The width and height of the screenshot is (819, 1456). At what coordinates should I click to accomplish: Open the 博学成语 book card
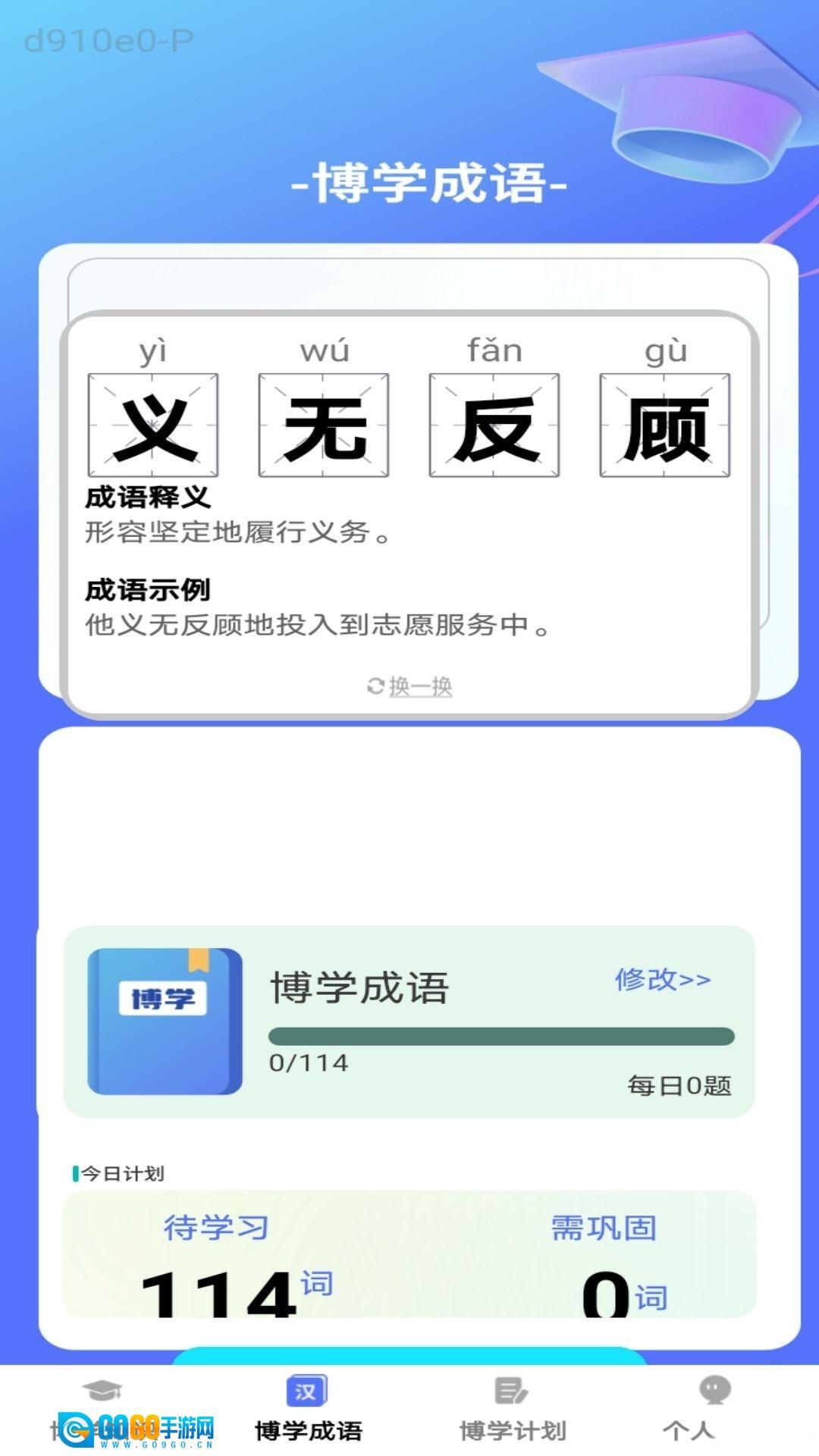tap(165, 1021)
